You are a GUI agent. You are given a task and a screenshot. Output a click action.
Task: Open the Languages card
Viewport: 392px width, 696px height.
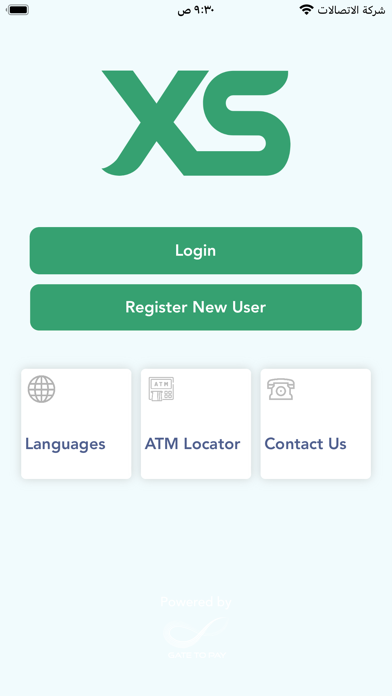pyautogui.click(x=76, y=424)
